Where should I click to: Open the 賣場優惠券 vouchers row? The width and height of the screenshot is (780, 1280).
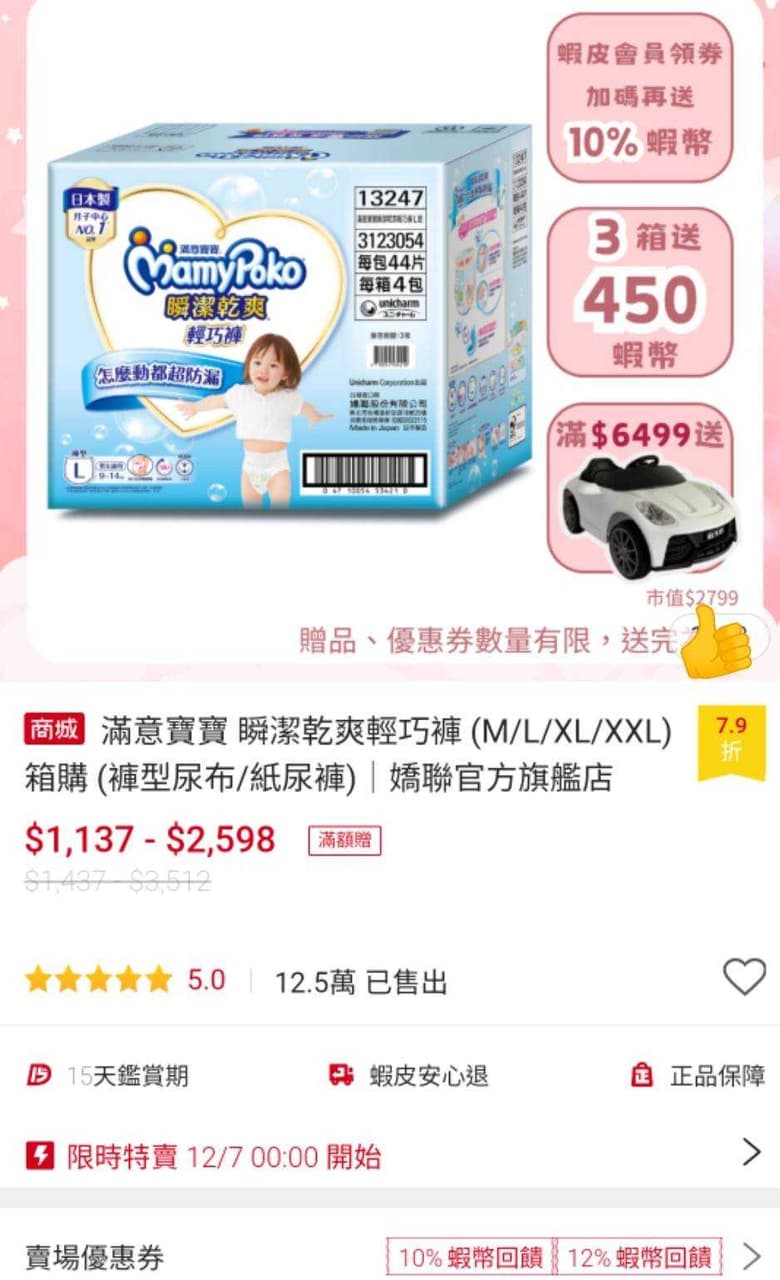390,1256
